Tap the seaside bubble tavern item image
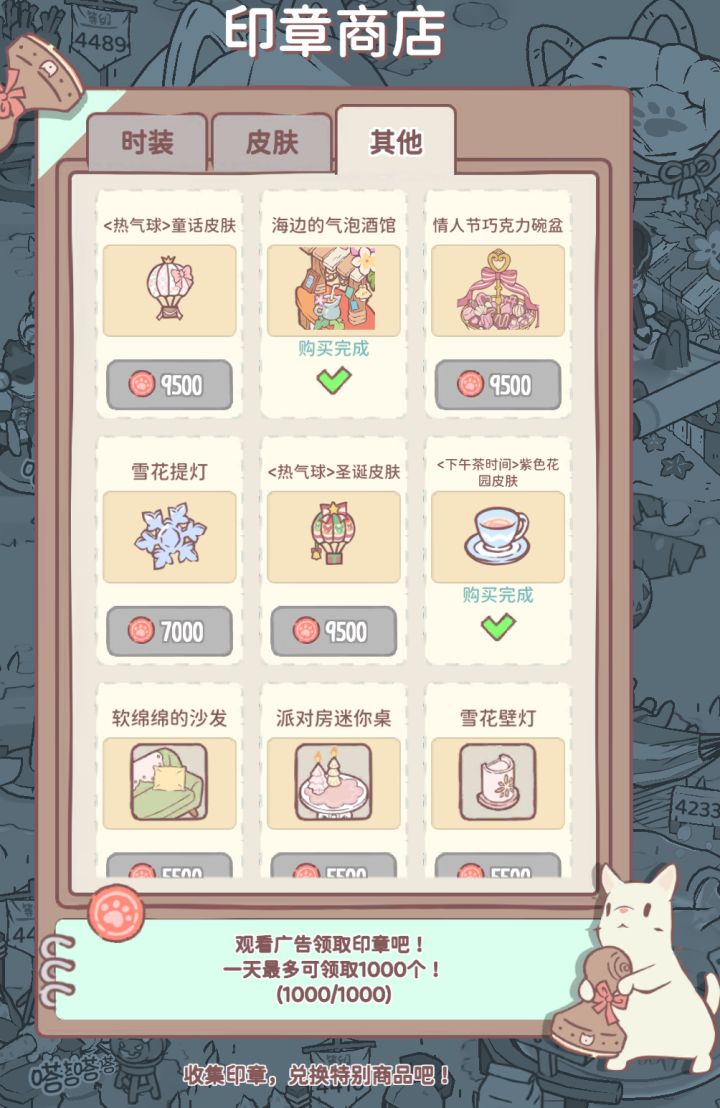The image size is (720, 1108). [333, 288]
